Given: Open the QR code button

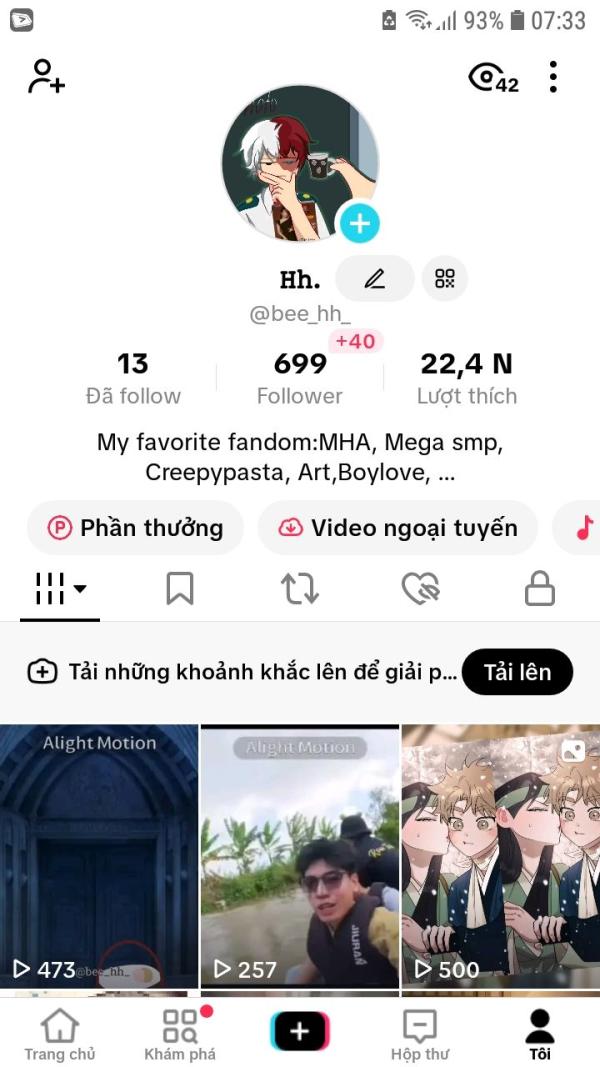Looking at the screenshot, I should pos(445,278).
